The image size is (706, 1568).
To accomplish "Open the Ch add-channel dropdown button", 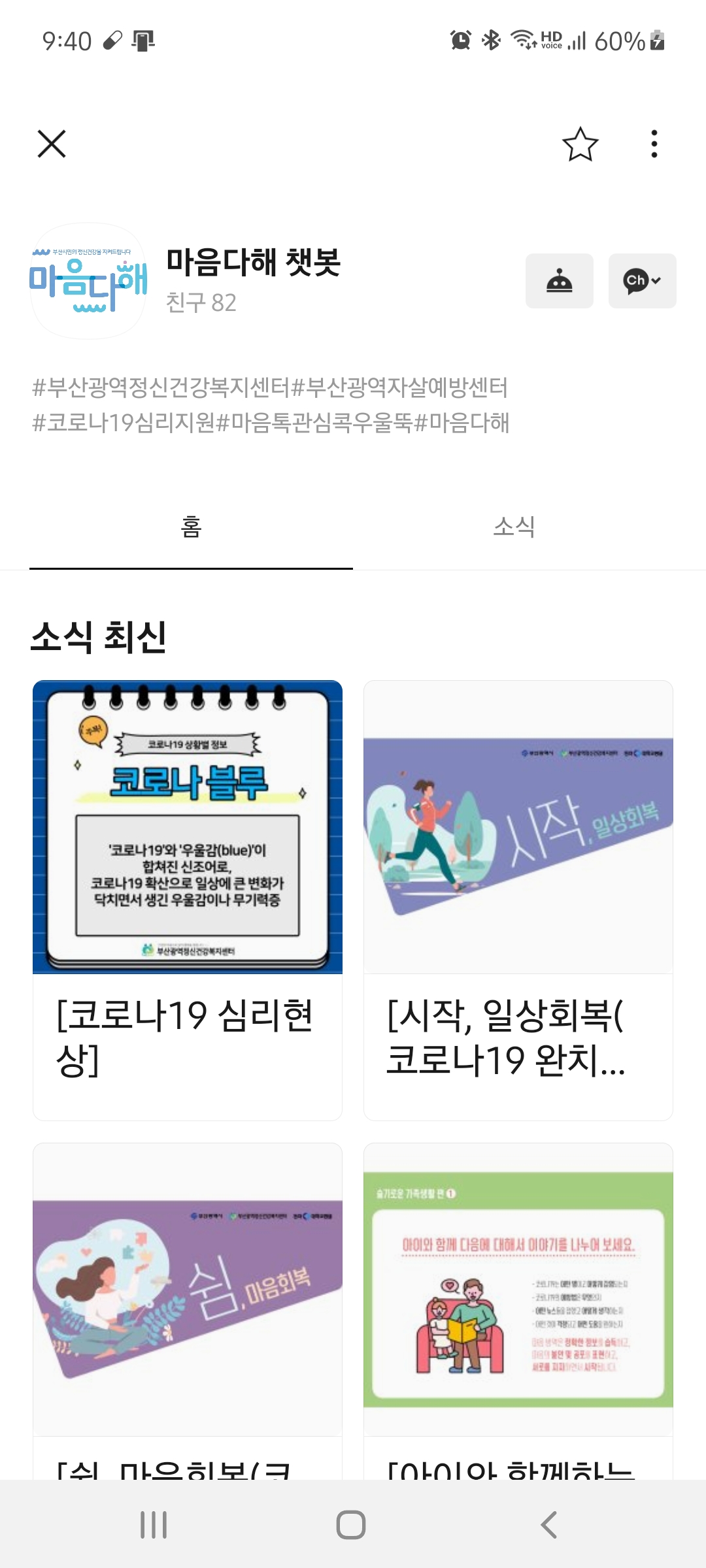I will (642, 281).
